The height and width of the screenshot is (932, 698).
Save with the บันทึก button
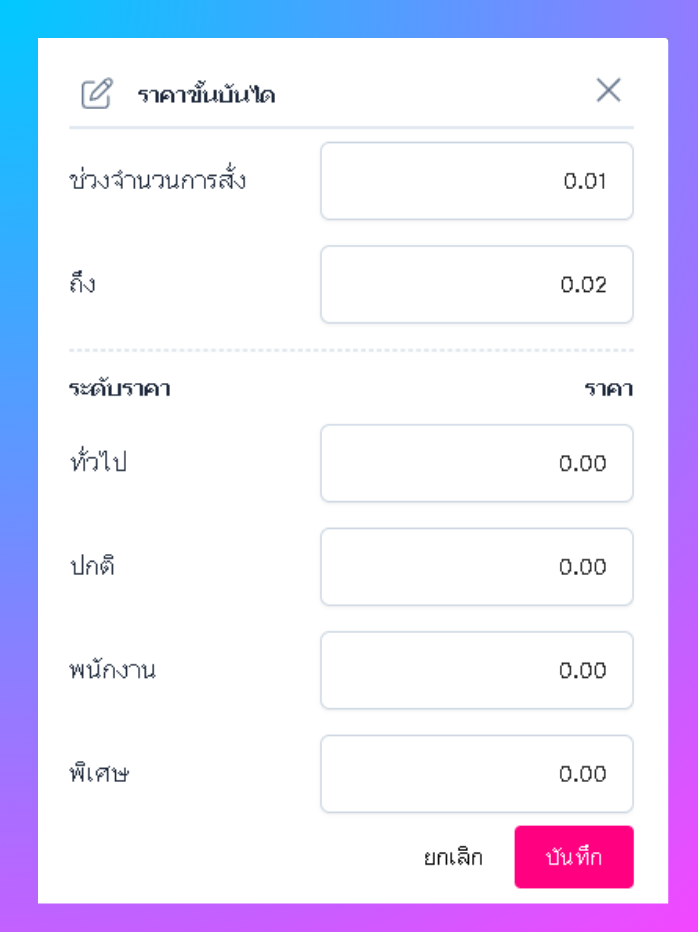574,858
